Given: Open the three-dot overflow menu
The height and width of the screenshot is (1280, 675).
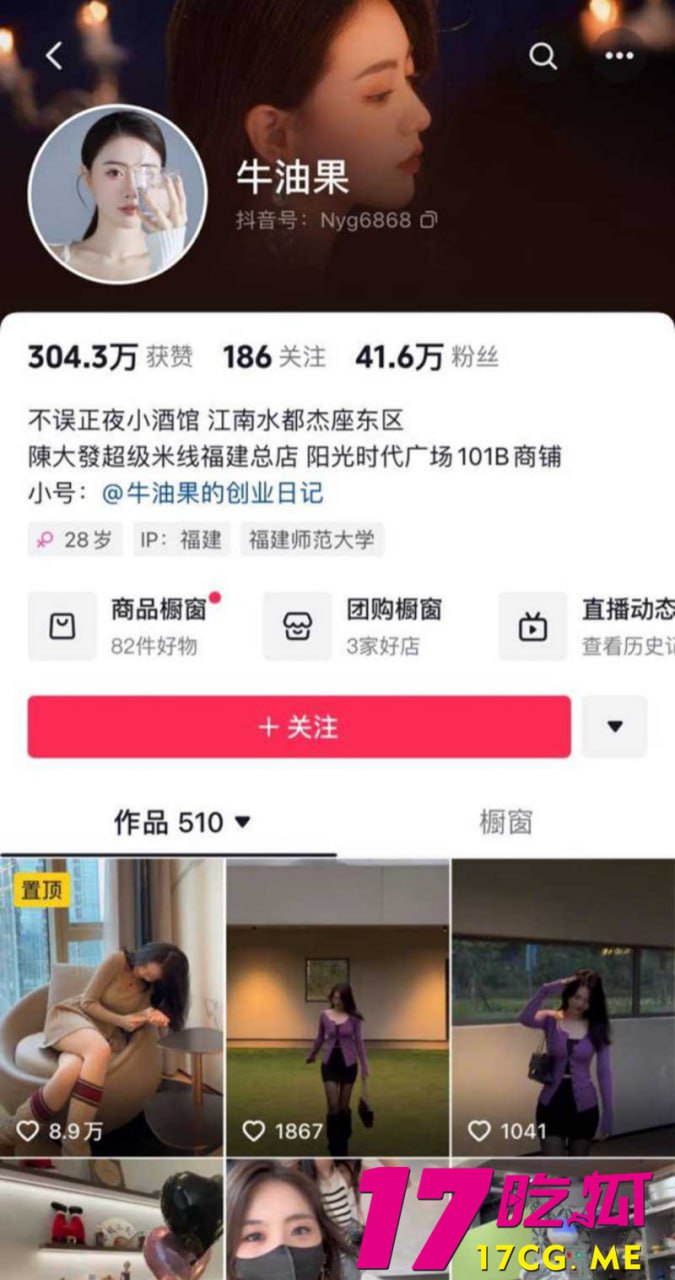Looking at the screenshot, I should pos(619,56).
